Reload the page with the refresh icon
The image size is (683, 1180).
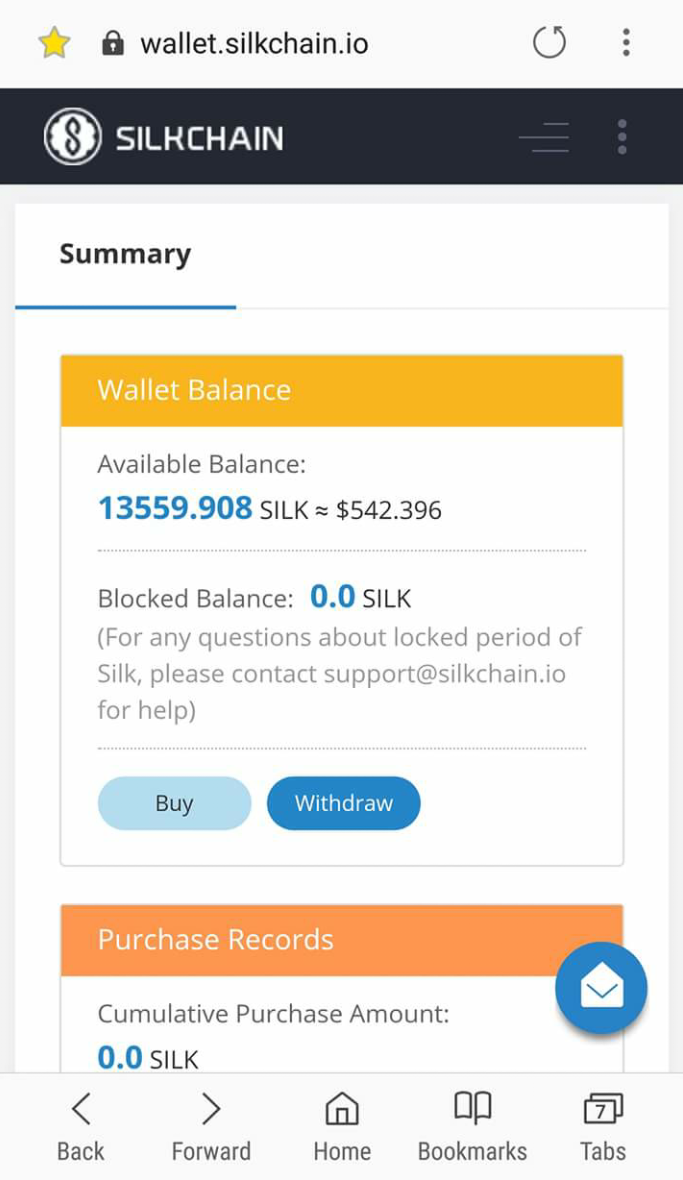549,43
